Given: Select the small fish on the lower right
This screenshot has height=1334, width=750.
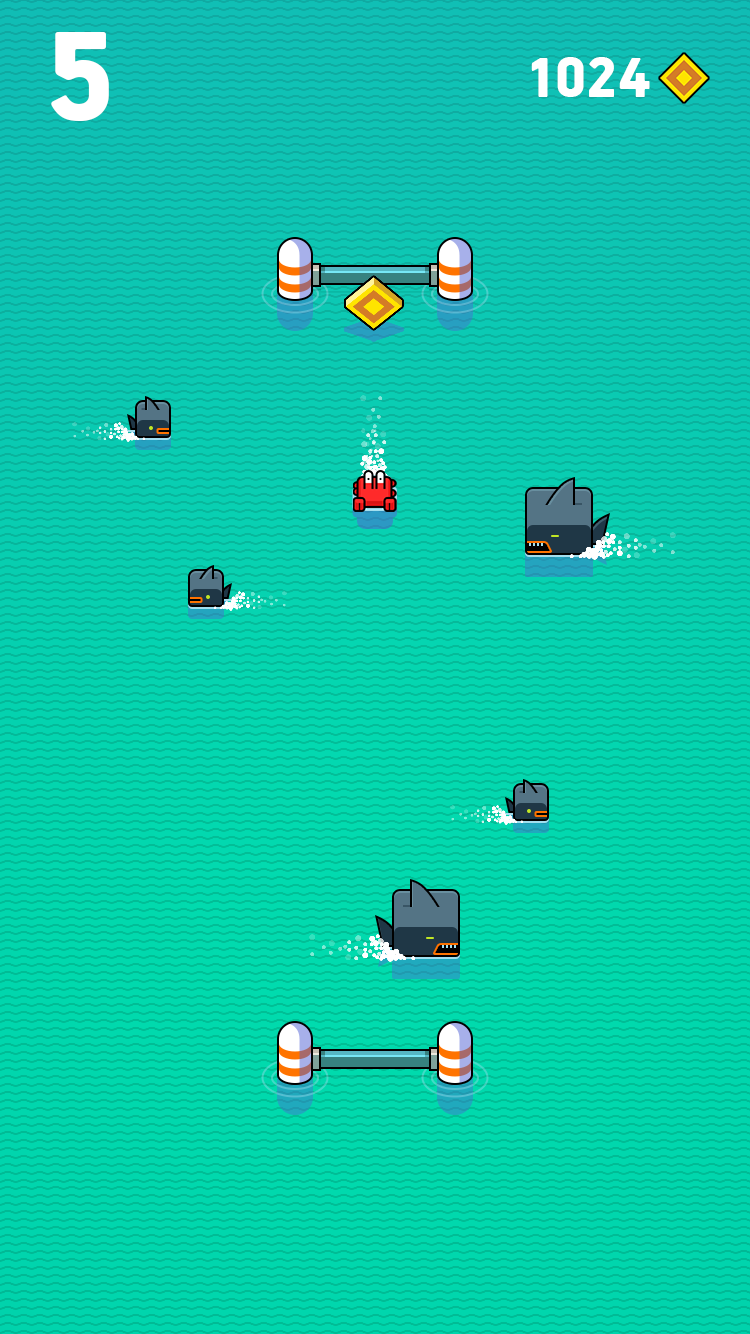Looking at the screenshot, I should point(530,802).
